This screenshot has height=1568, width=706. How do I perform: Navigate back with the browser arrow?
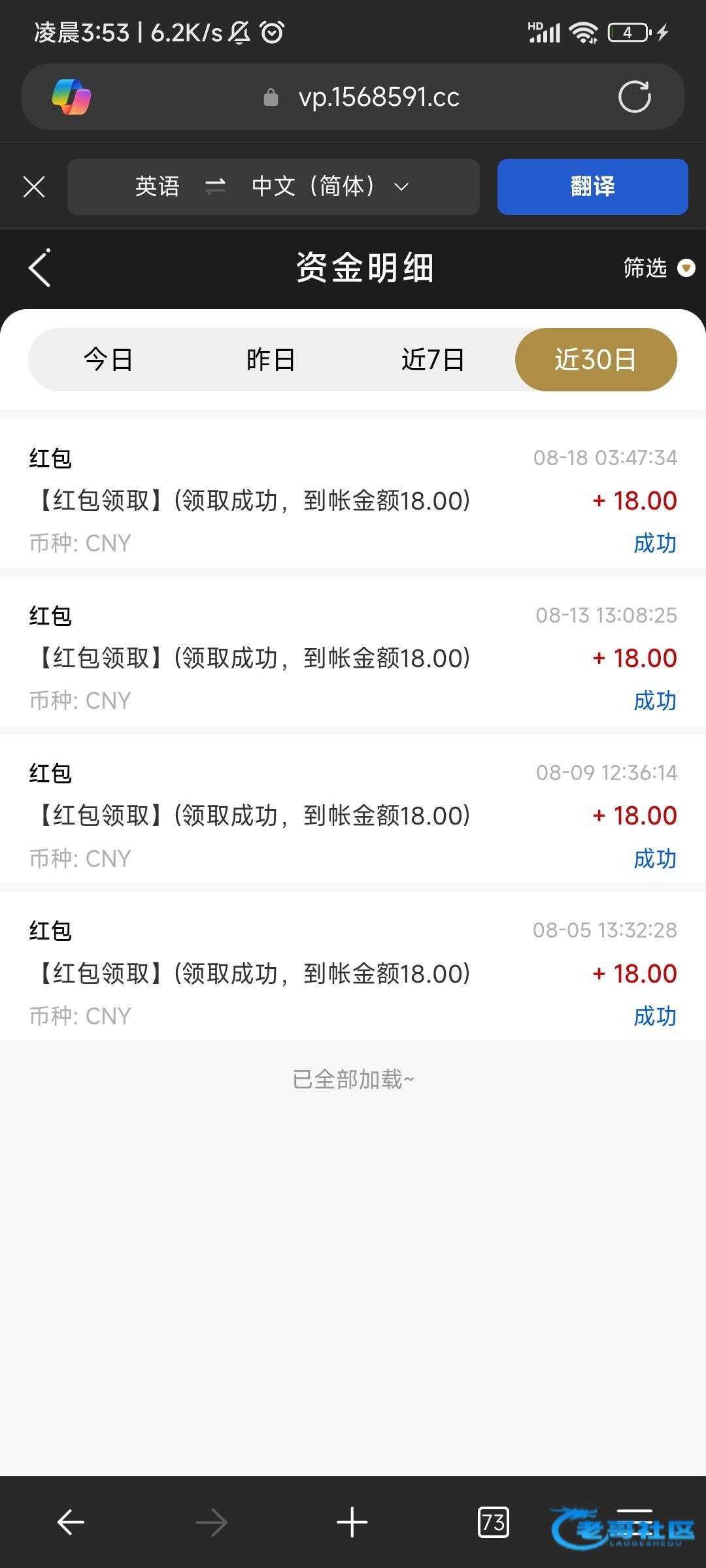71,1522
